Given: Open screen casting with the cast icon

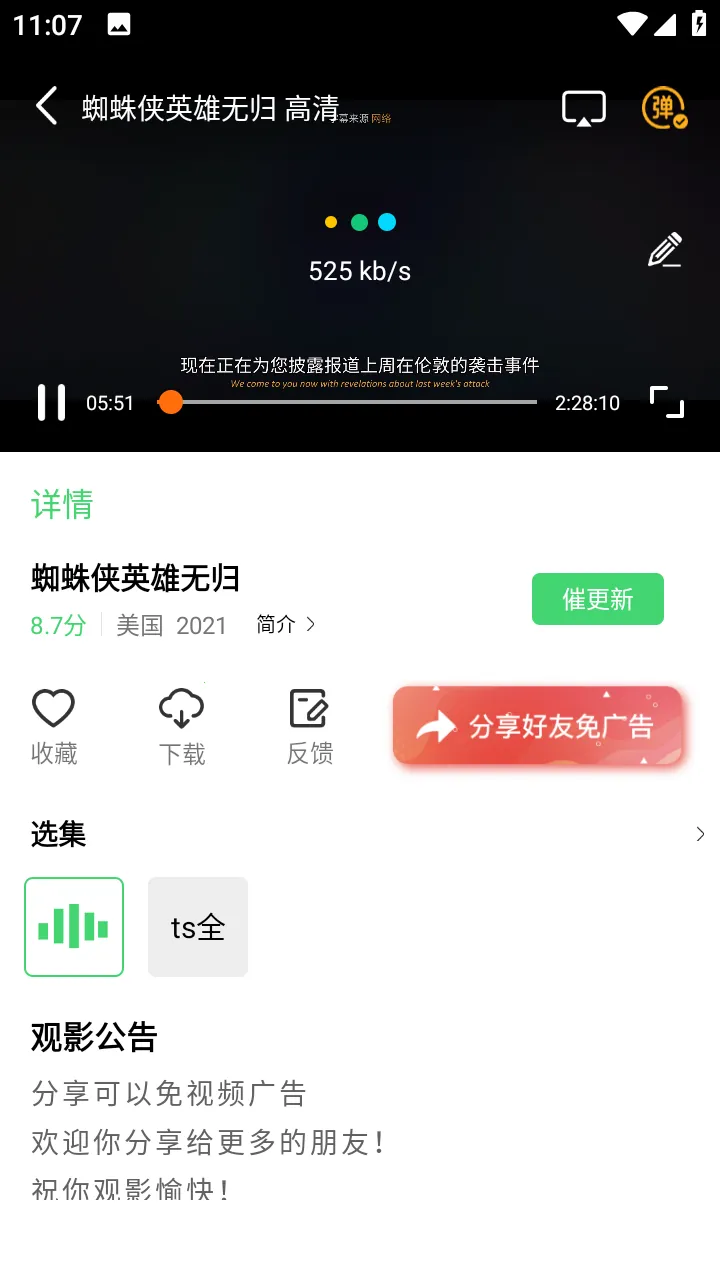Looking at the screenshot, I should click(x=584, y=107).
